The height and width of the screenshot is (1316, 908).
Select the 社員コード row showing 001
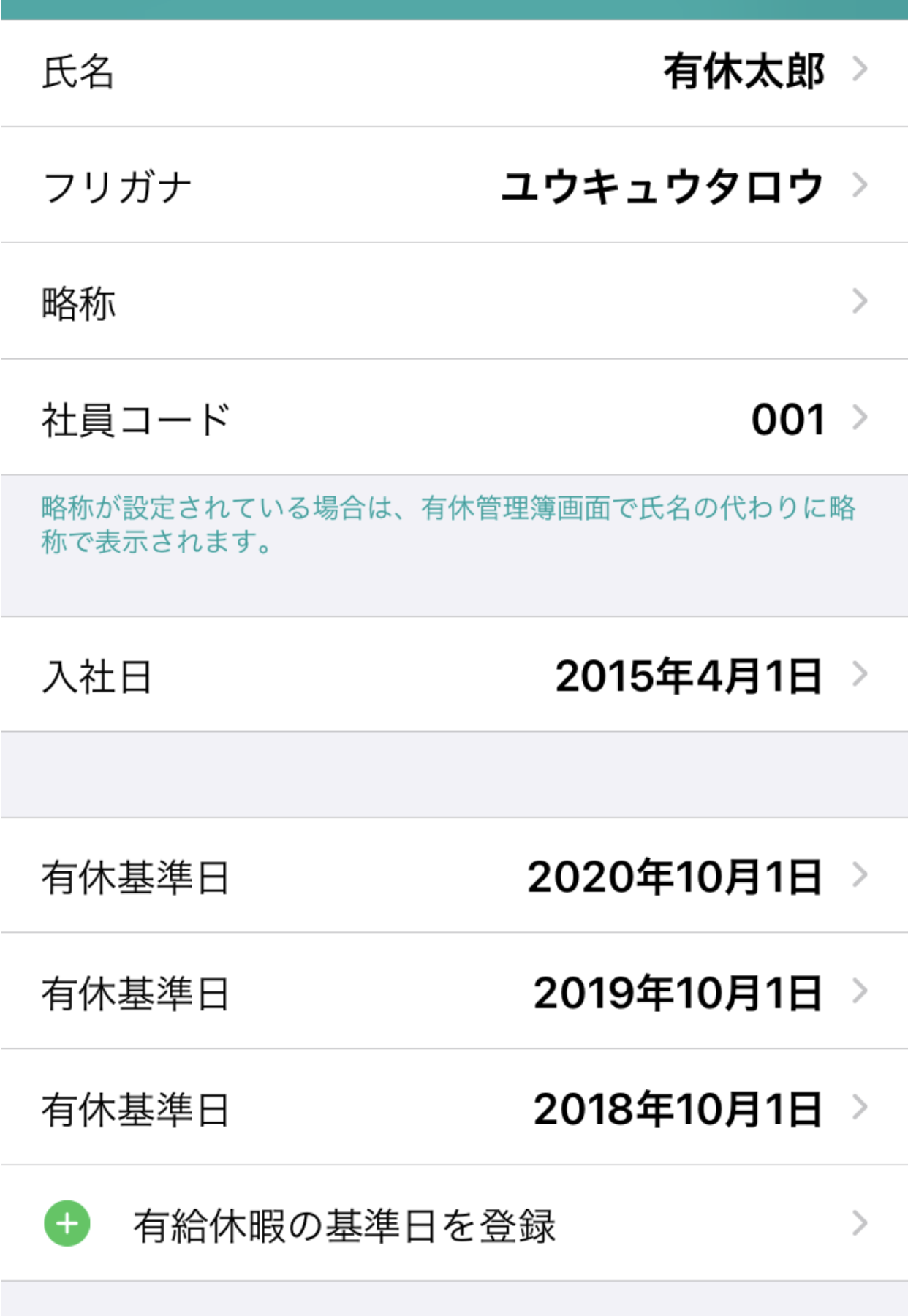[453, 418]
